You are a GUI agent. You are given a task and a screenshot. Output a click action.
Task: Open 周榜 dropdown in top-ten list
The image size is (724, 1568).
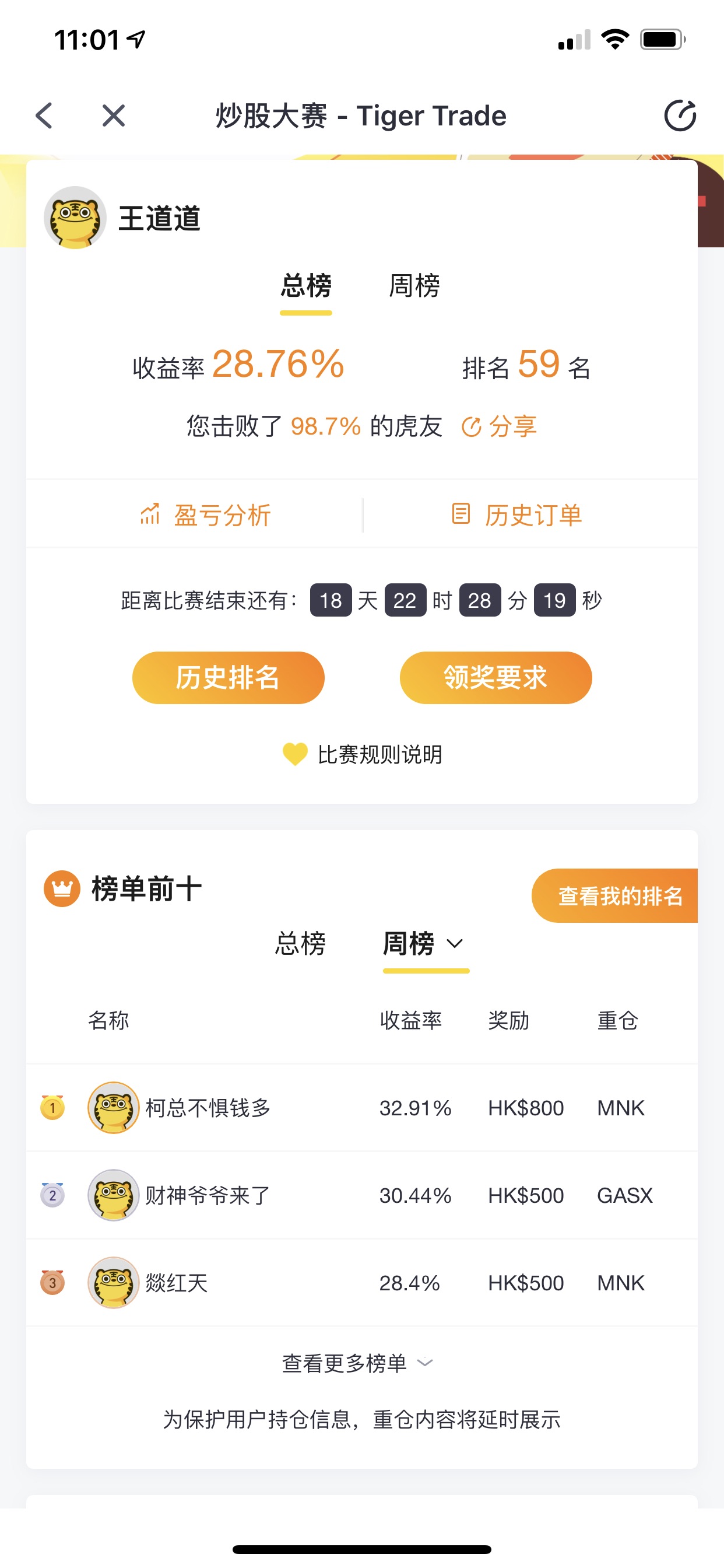pyautogui.click(x=425, y=943)
